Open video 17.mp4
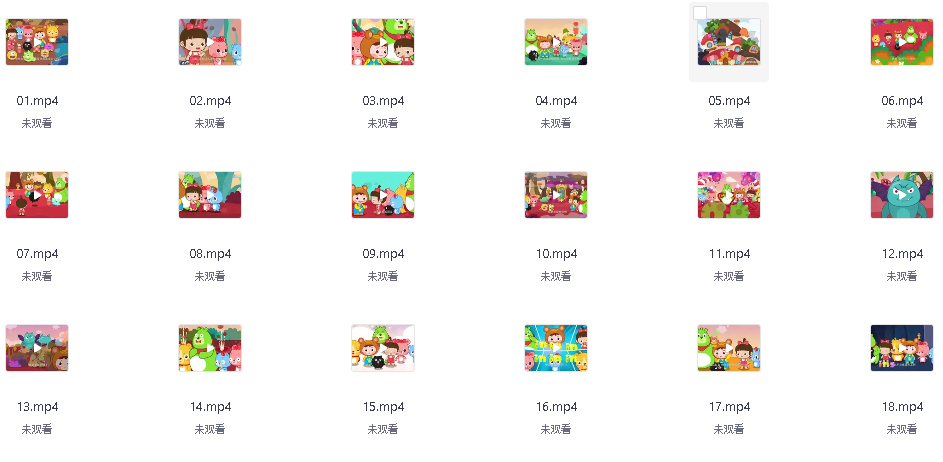The height and width of the screenshot is (462, 943). point(729,348)
